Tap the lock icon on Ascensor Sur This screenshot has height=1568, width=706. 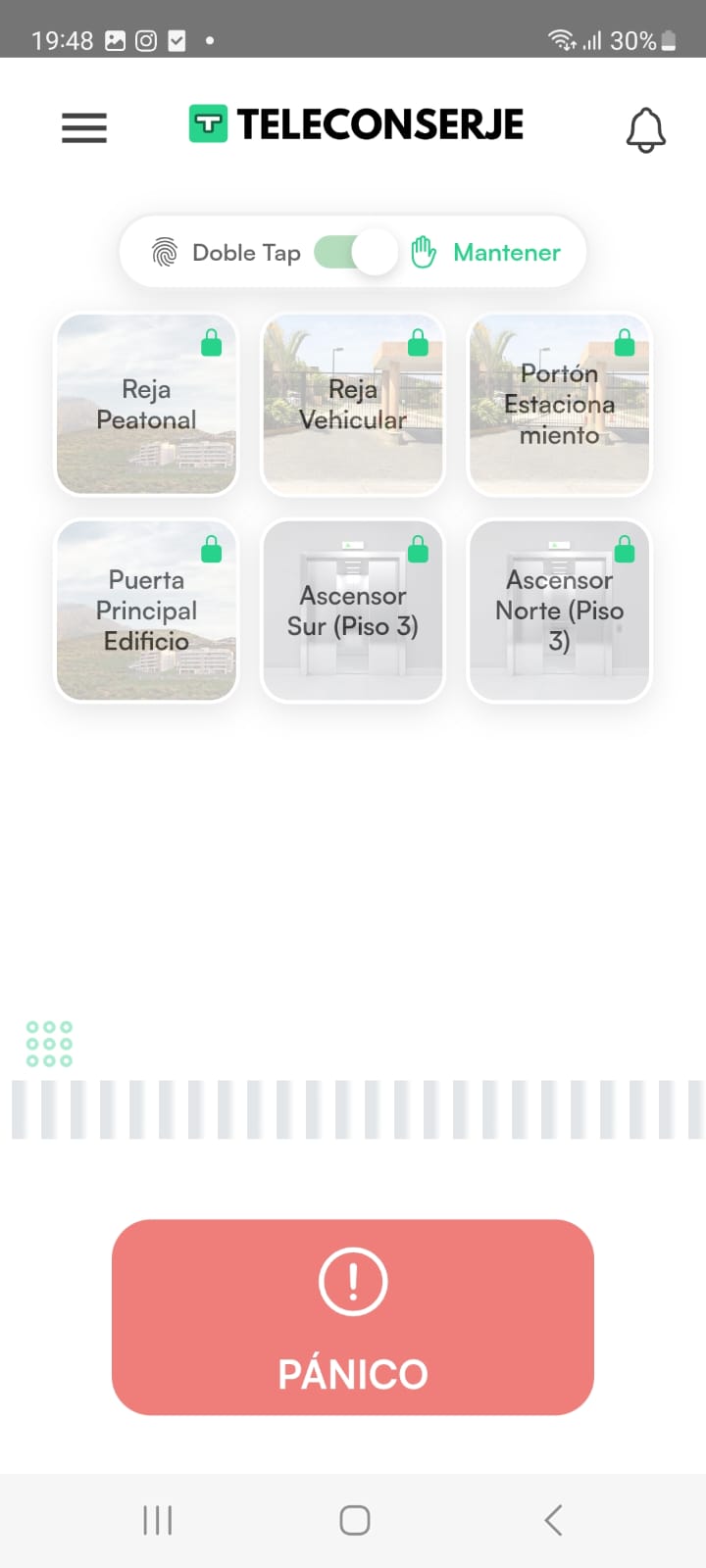(x=416, y=551)
